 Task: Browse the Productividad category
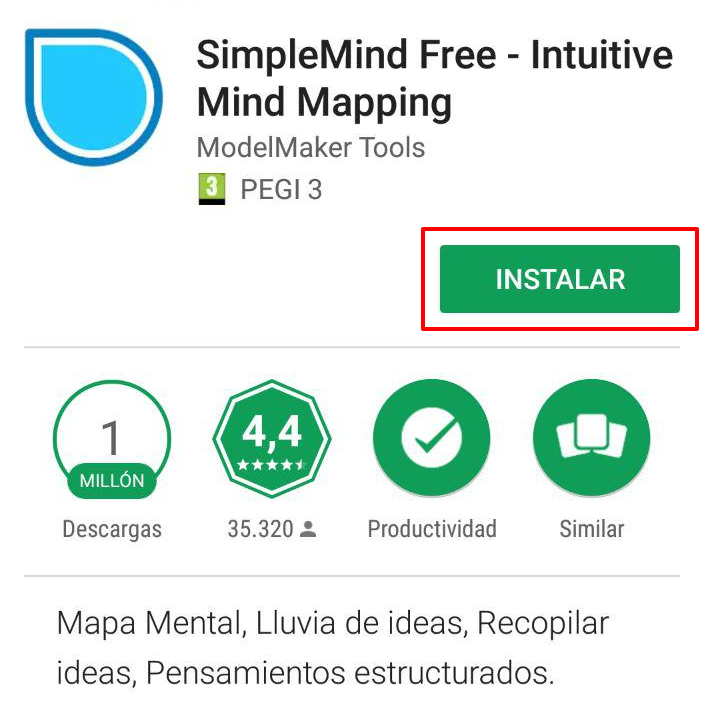(431, 439)
